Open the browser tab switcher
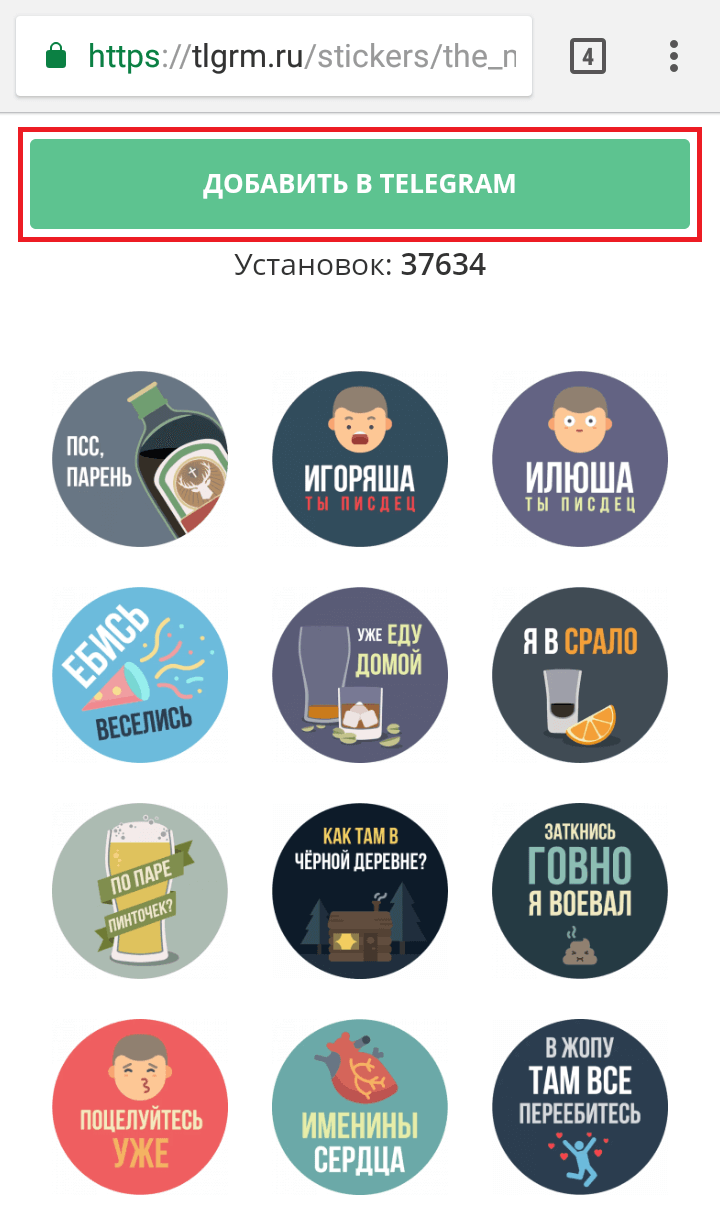Image resolution: width=720 pixels, height=1232 pixels. (x=588, y=56)
